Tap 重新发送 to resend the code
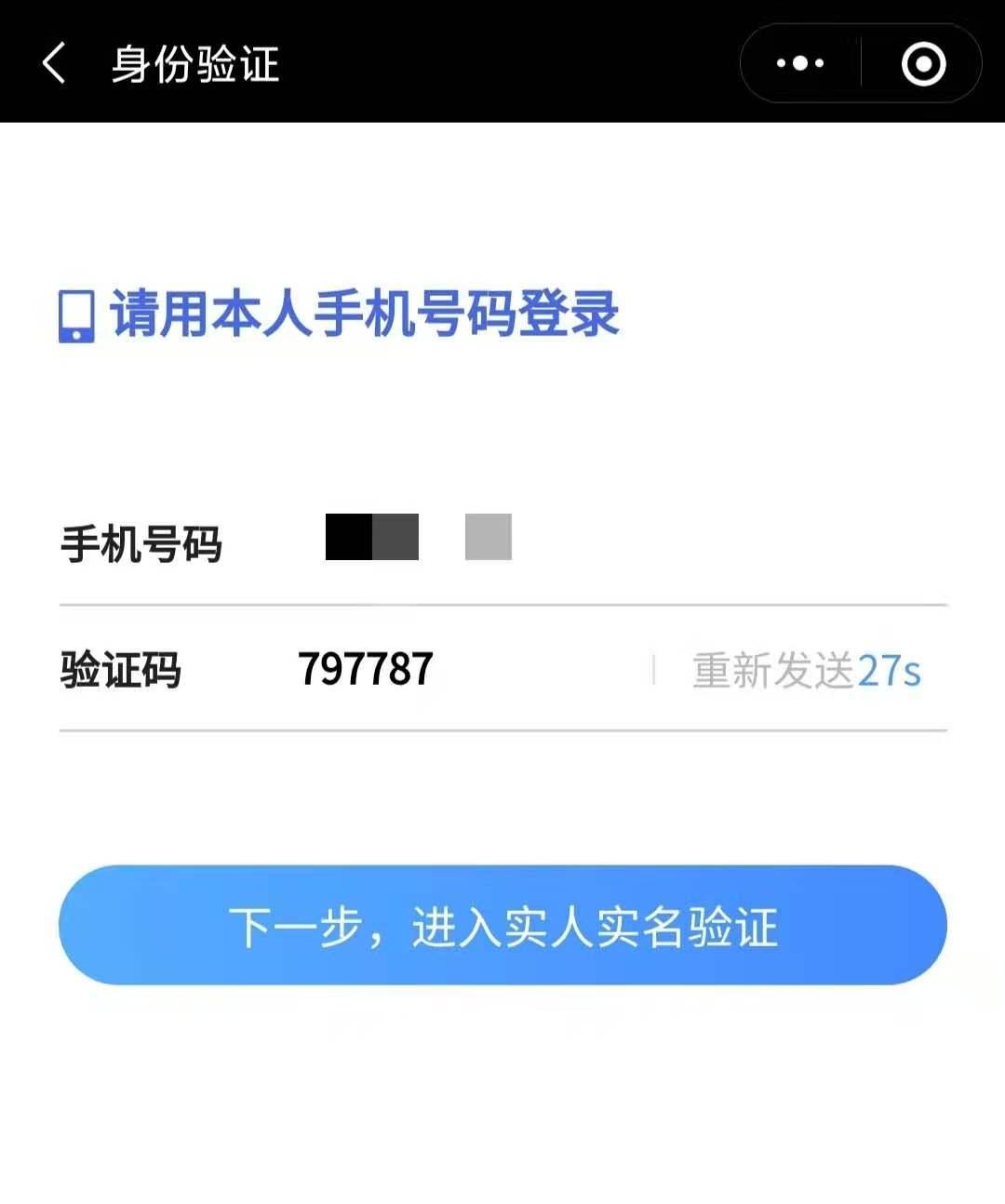The width and height of the screenshot is (1005, 1204). coord(806,670)
